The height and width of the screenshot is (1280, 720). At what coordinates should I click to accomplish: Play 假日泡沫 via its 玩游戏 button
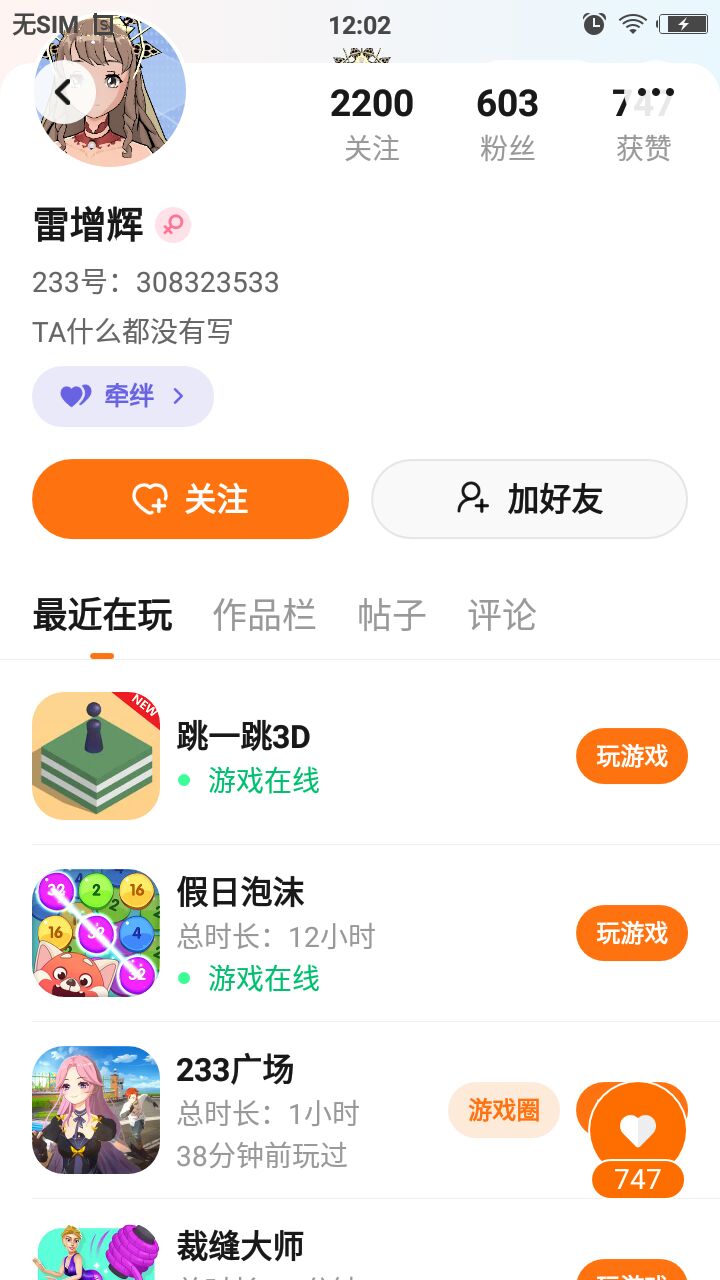[631, 933]
